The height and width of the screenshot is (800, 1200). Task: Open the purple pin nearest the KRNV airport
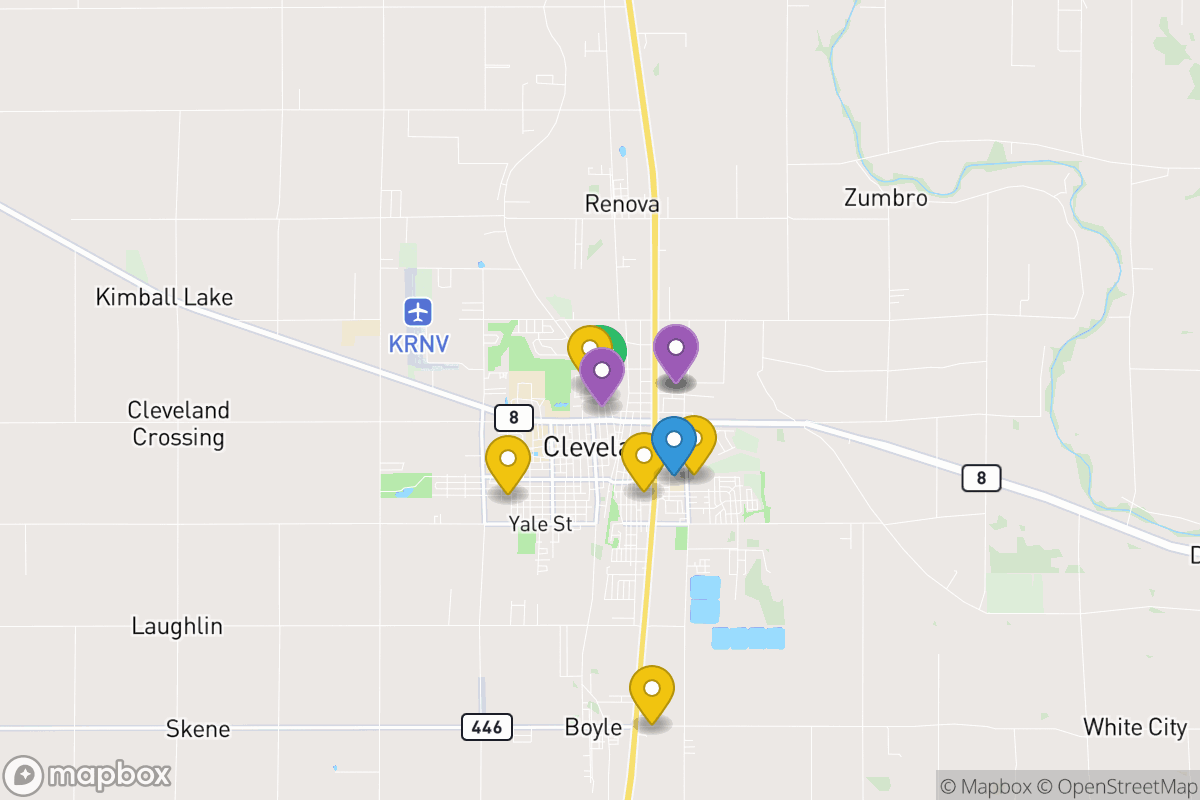click(602, 372)
